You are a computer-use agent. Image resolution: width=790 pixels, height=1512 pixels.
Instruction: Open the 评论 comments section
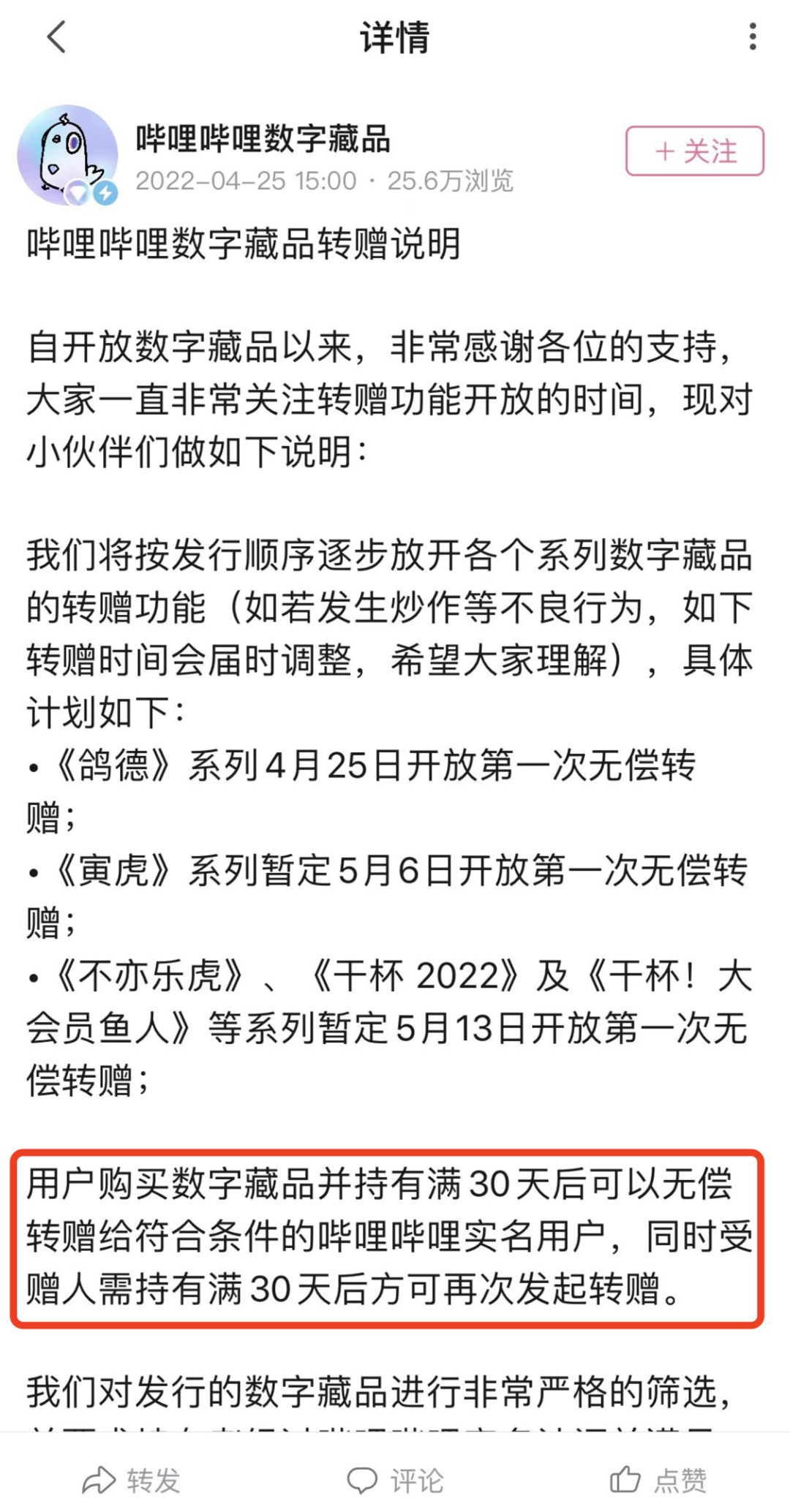coord(395,1481)
